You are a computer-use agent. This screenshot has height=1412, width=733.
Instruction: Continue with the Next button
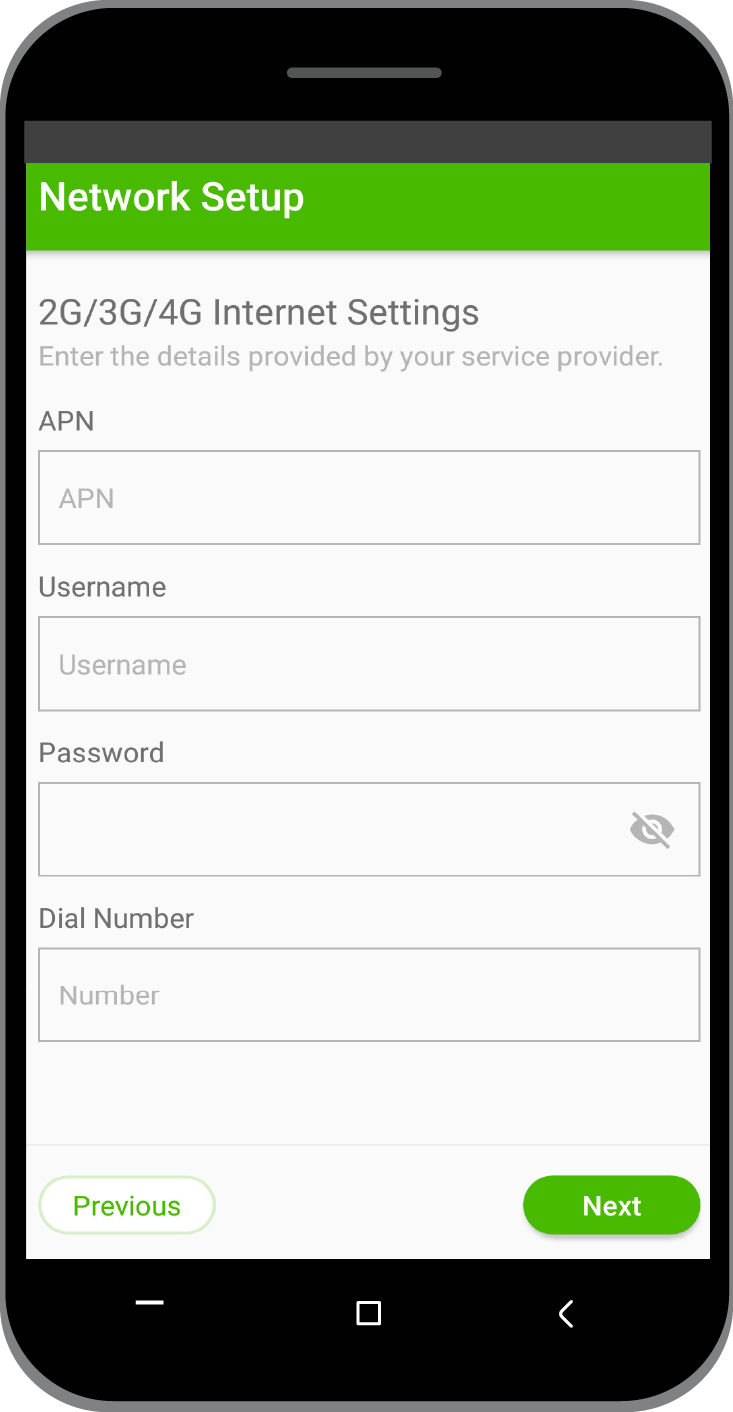(x=612, y=1205)
